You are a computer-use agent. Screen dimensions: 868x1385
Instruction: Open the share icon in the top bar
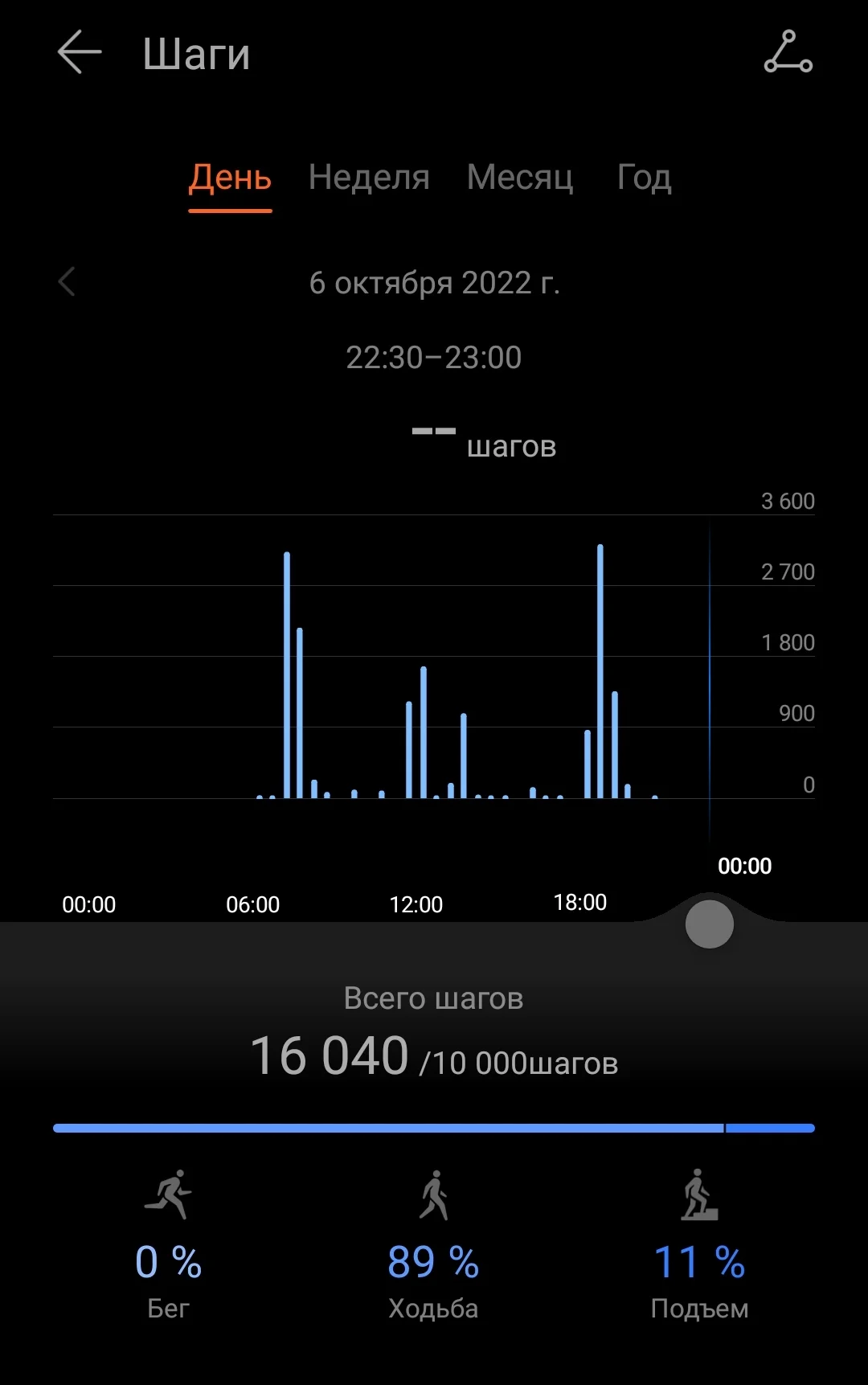(788, 52)
